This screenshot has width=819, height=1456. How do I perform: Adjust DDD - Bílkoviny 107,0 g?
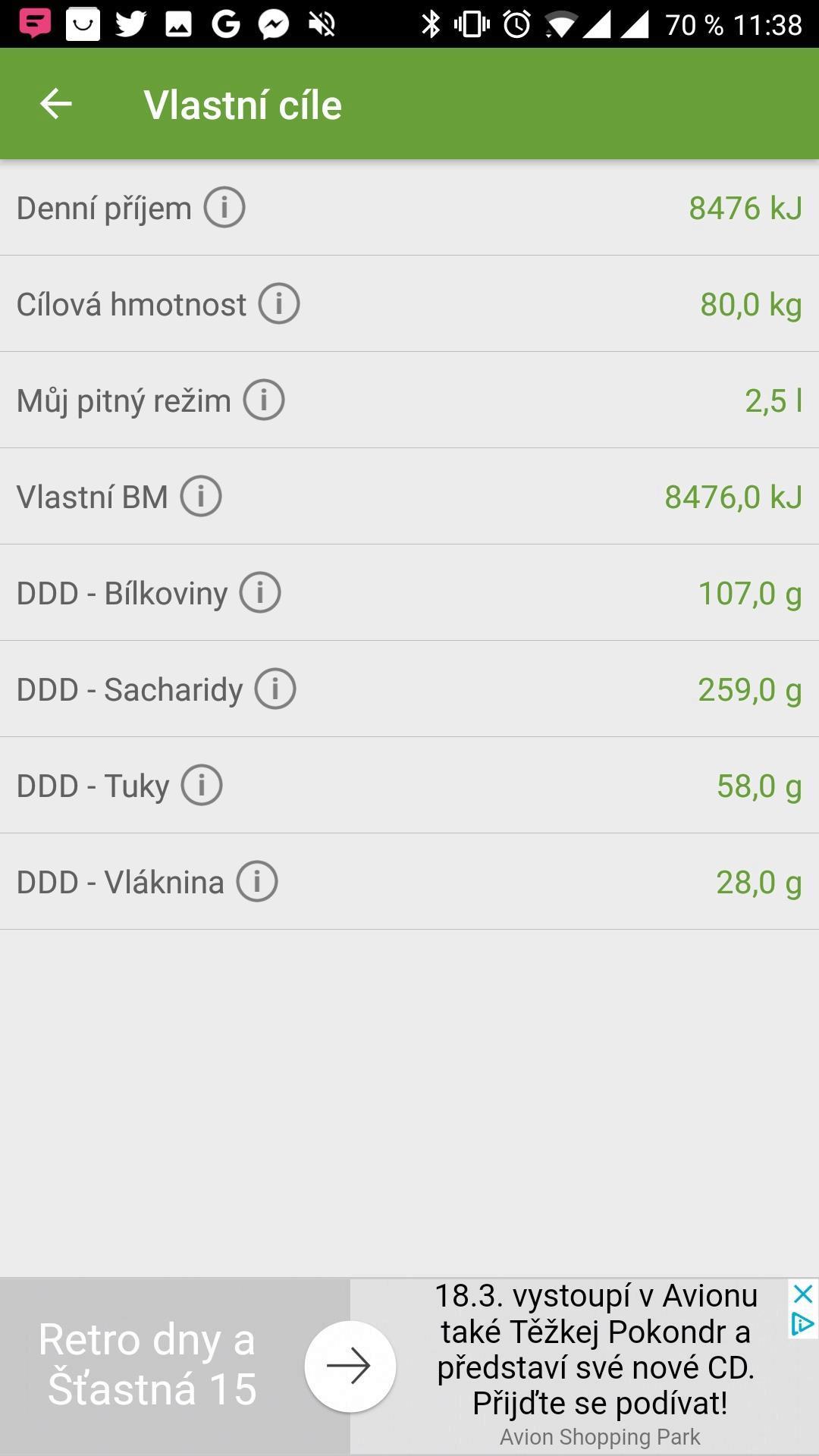point(749,593)
